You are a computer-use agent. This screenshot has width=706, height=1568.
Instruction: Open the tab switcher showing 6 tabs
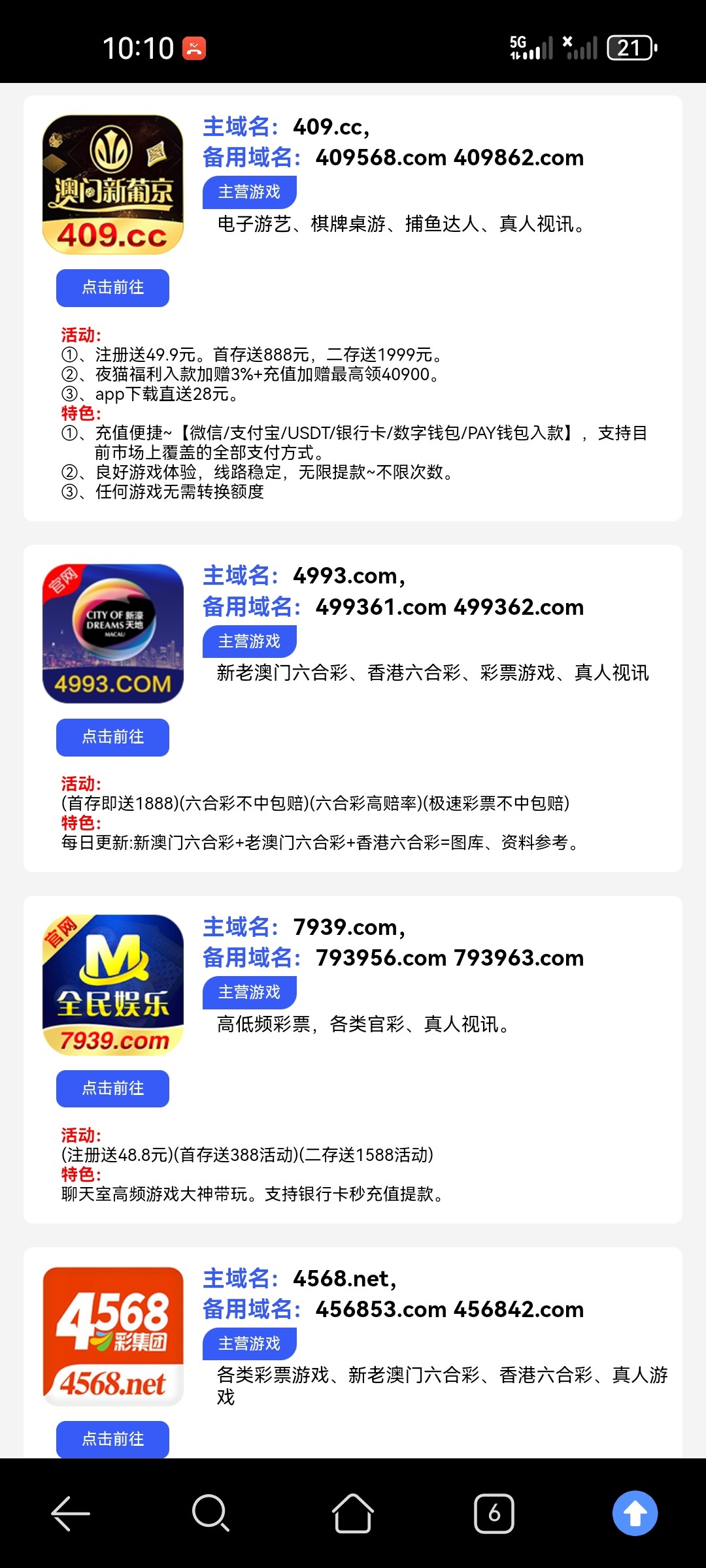tap(494, 1513)
